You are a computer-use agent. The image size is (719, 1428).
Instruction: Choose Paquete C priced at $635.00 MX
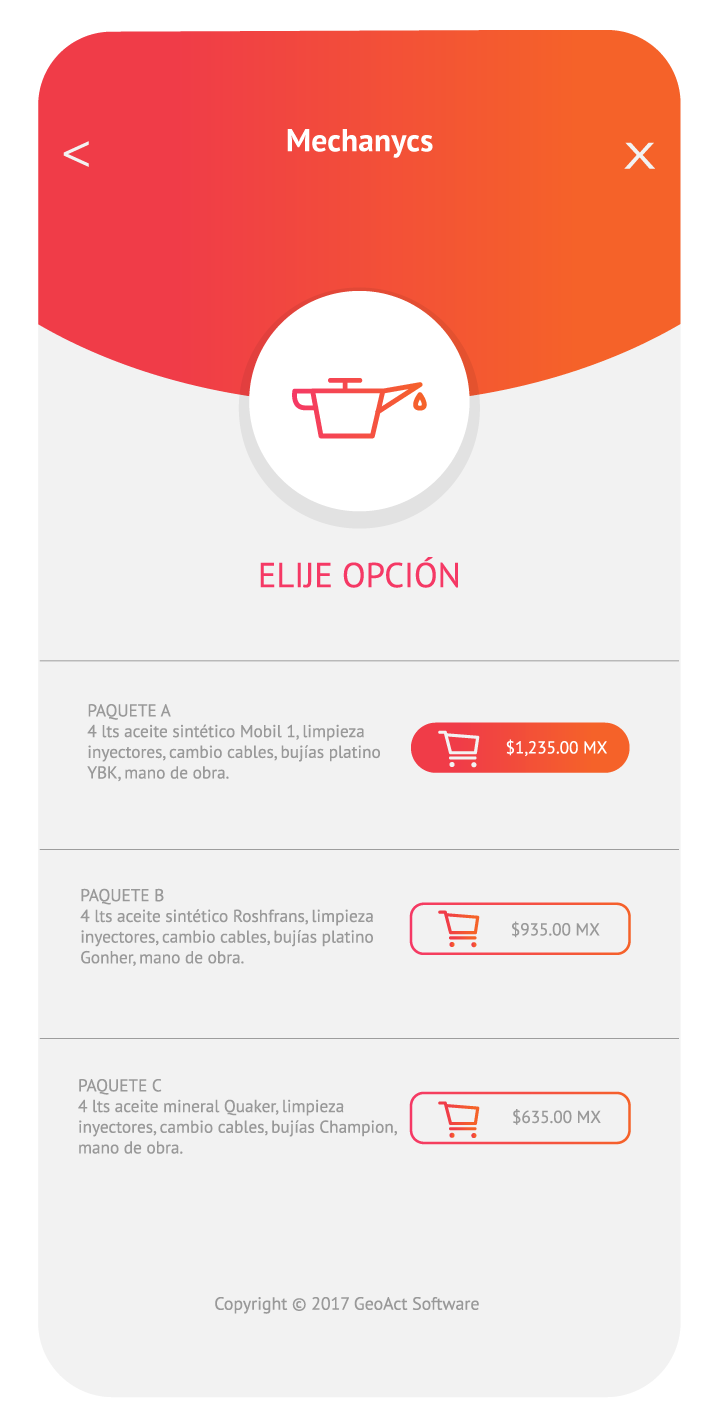tap(520, 1117)
